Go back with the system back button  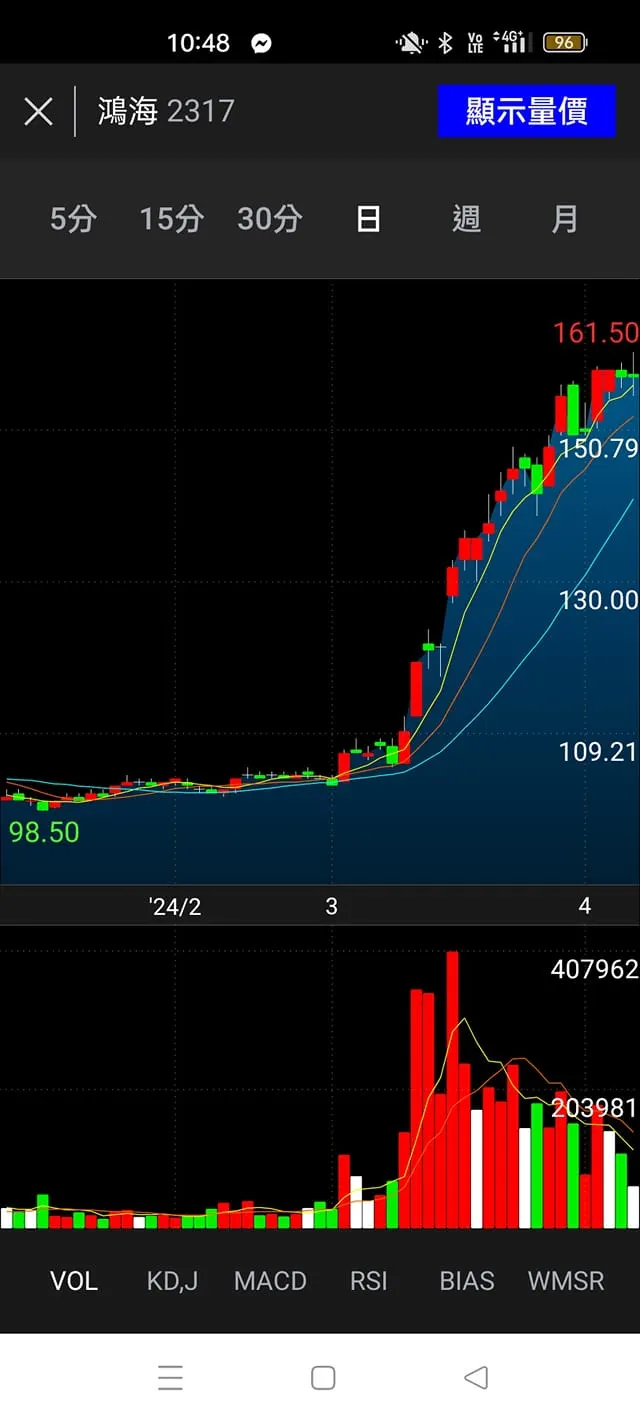click(x=476, y=1378)
